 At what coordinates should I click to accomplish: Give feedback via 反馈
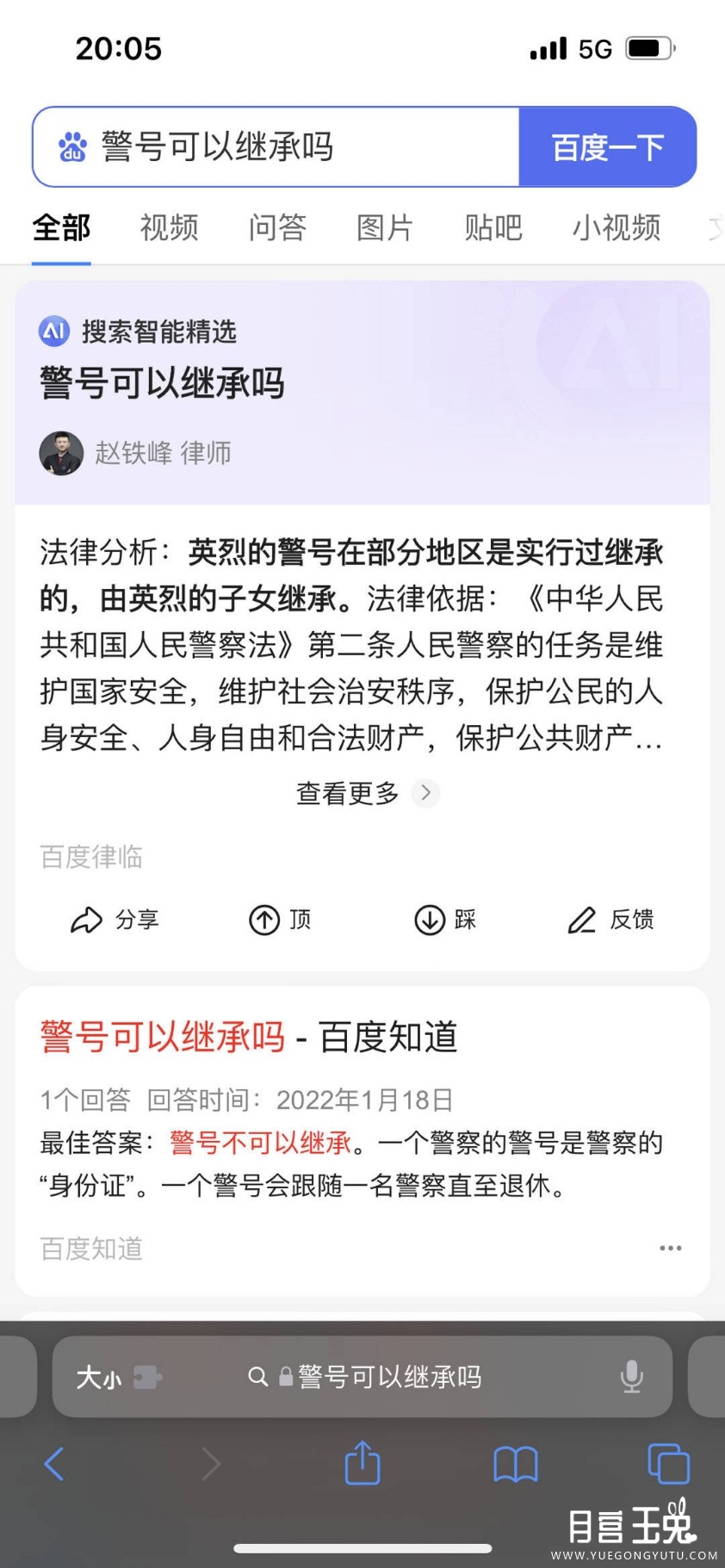pos(610,920)
